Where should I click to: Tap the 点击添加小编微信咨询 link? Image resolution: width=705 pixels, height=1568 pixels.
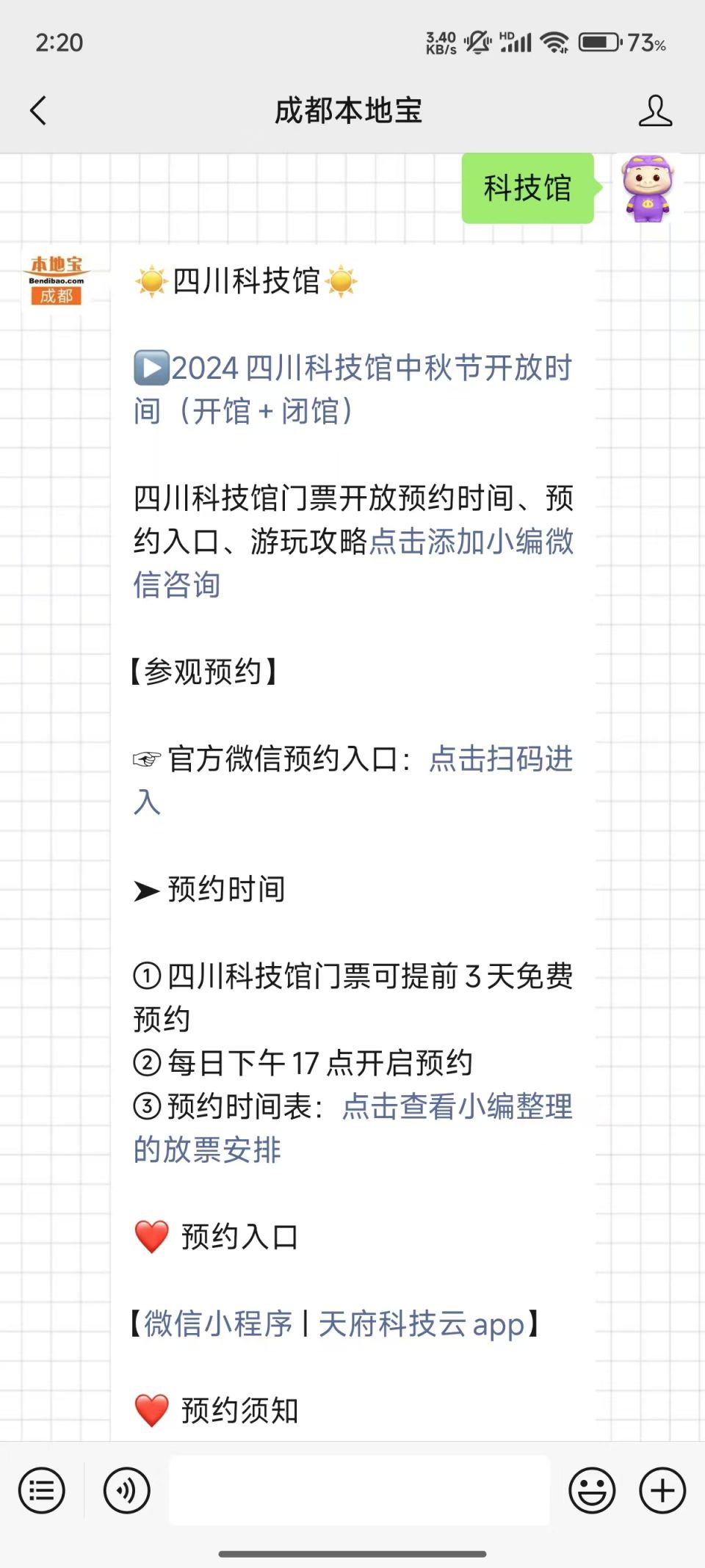[x=353, y=563]
